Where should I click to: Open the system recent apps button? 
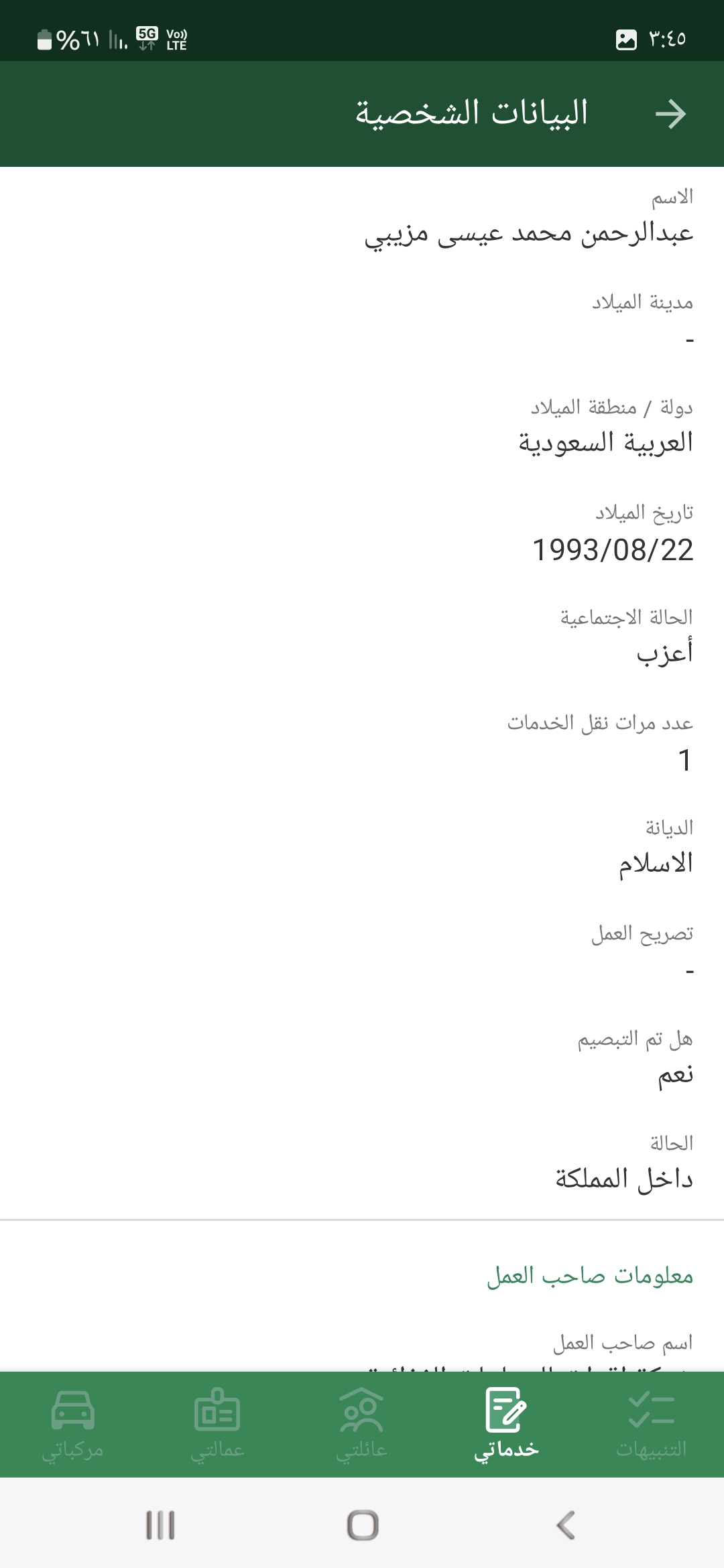(x=161, y=1525)
